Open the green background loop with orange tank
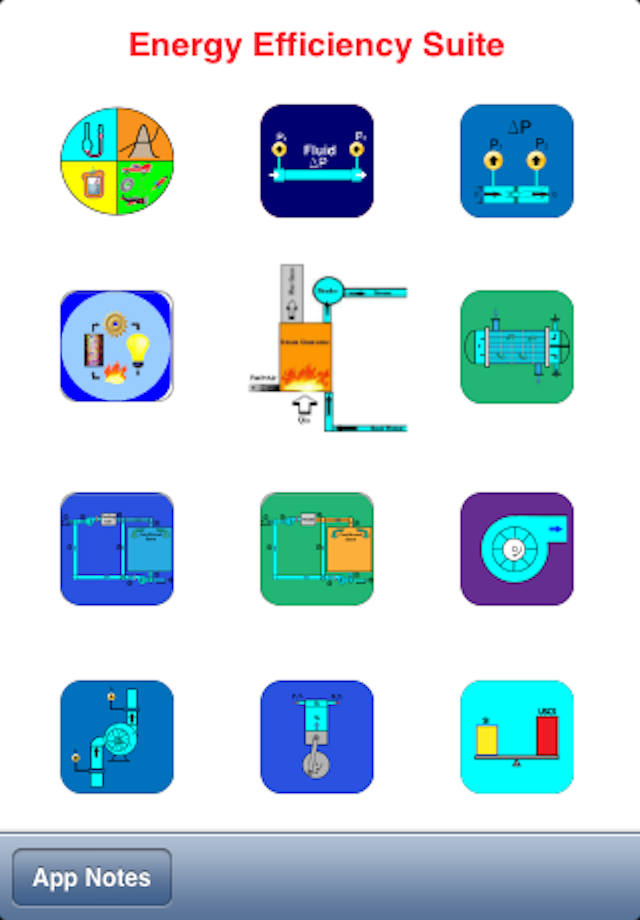640x920 pixels. point(317,548)
